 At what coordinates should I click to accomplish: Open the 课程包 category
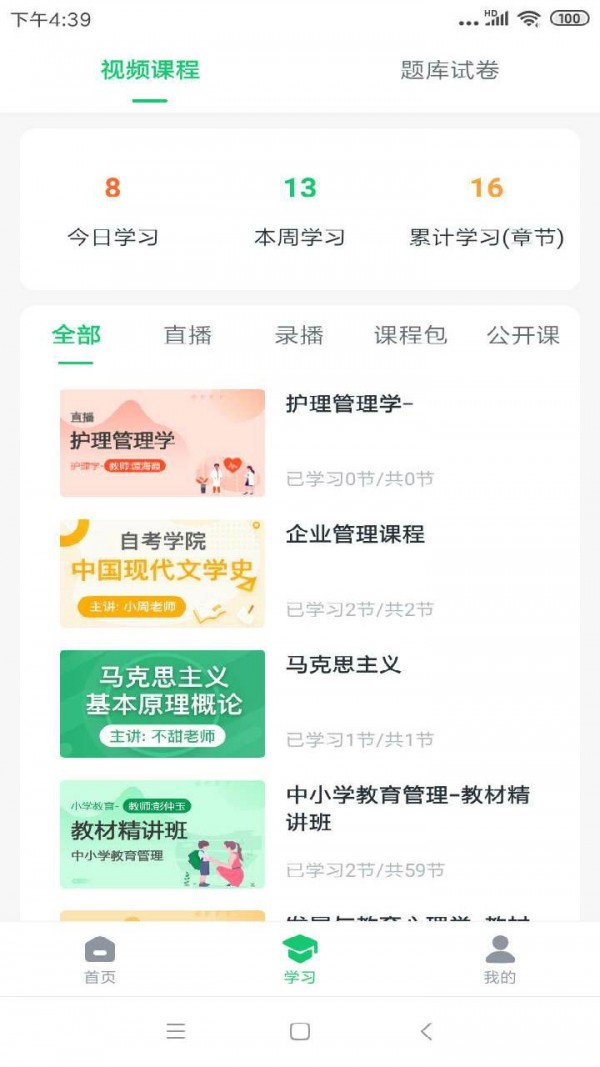click(x=410, y=335)
